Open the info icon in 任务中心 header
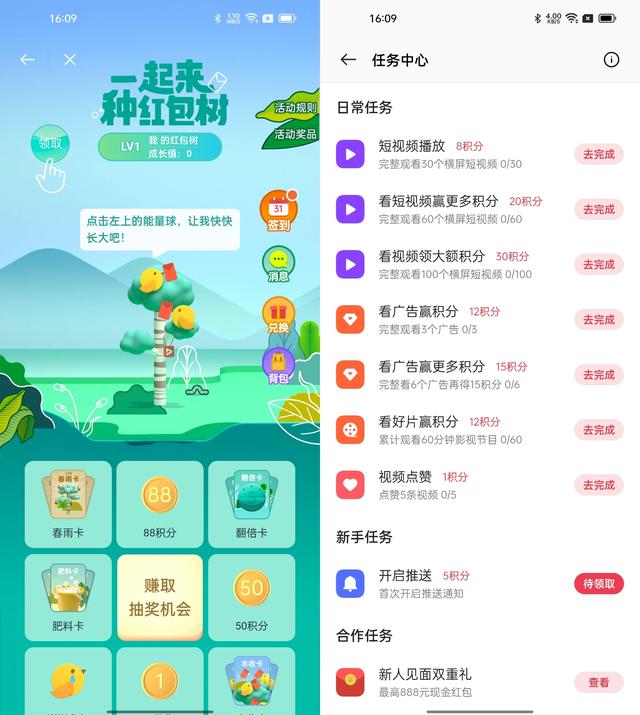 coord(611,60)
